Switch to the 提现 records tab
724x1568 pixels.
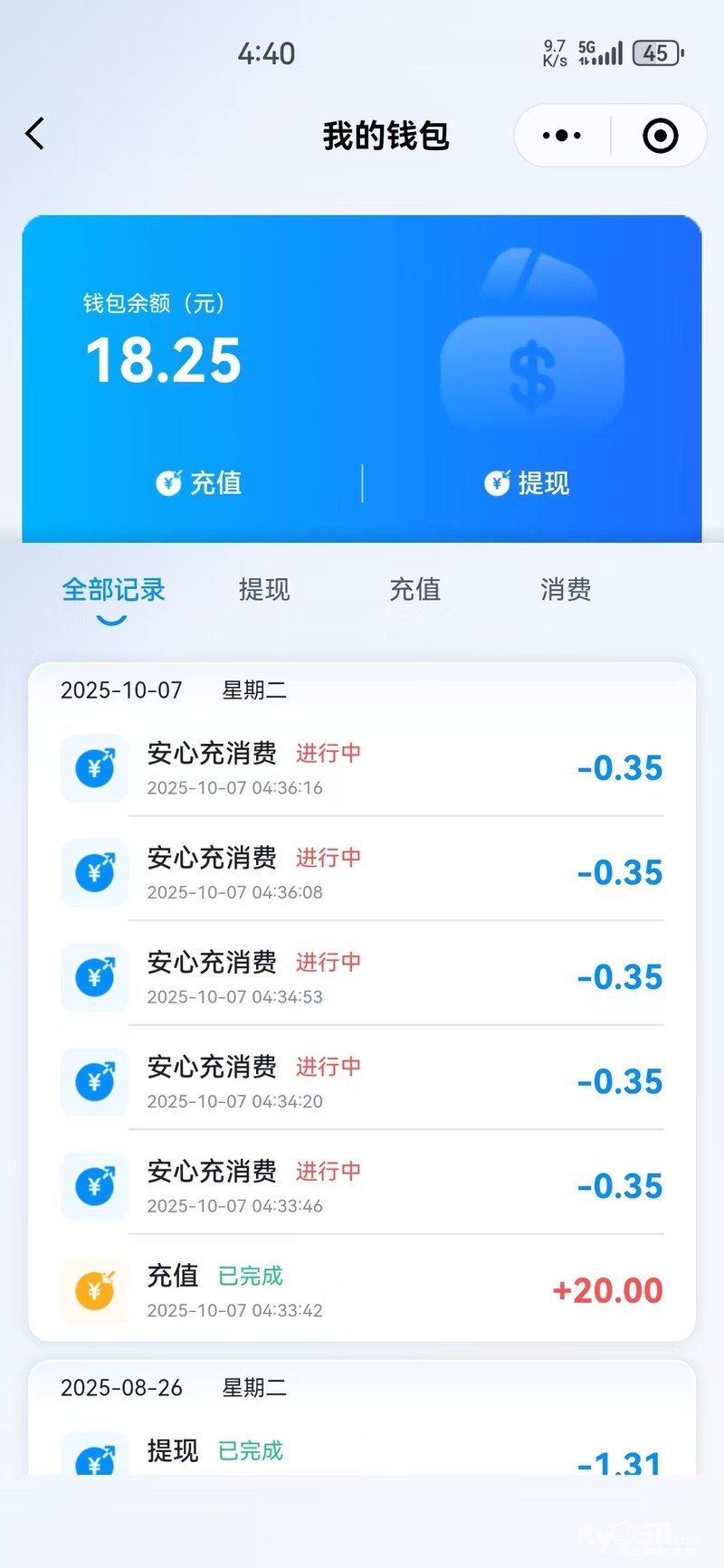[264, 590]
